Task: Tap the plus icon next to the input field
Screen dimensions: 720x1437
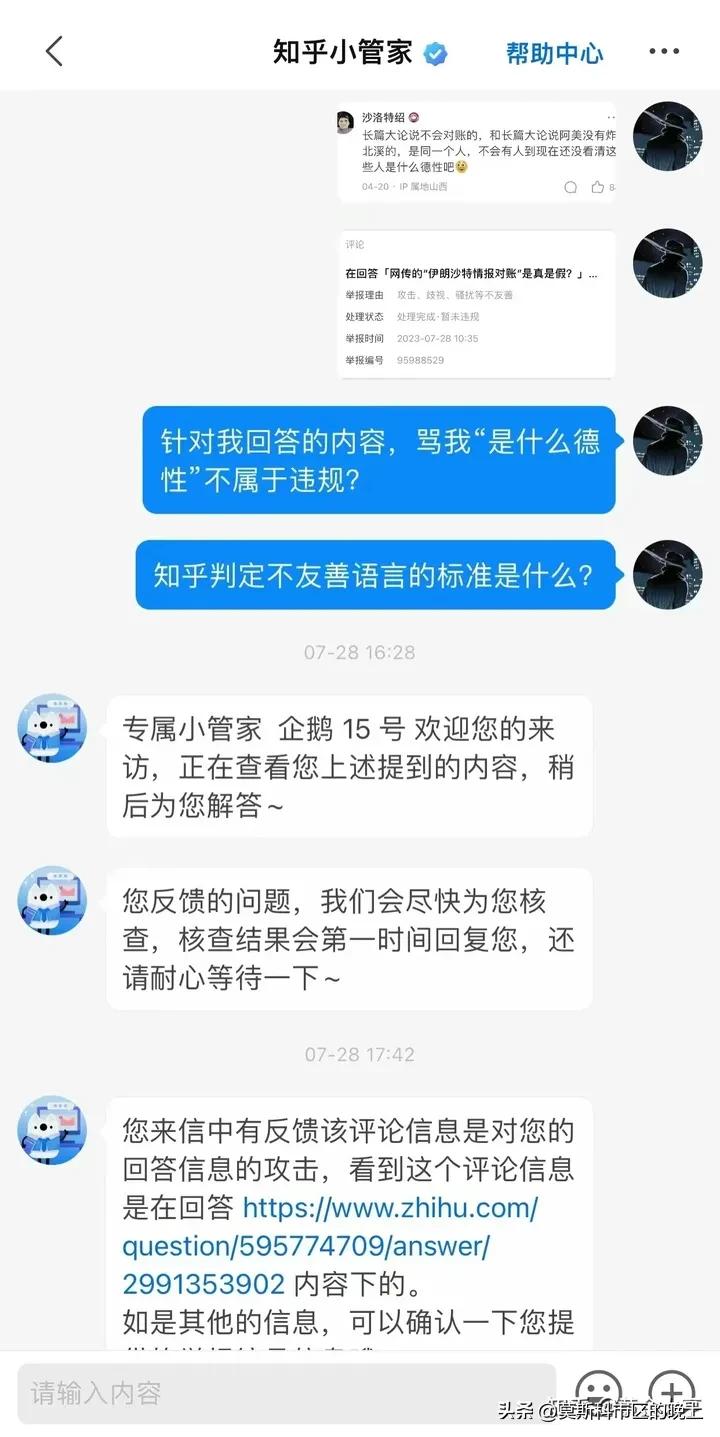Action: click(670, 1390)
